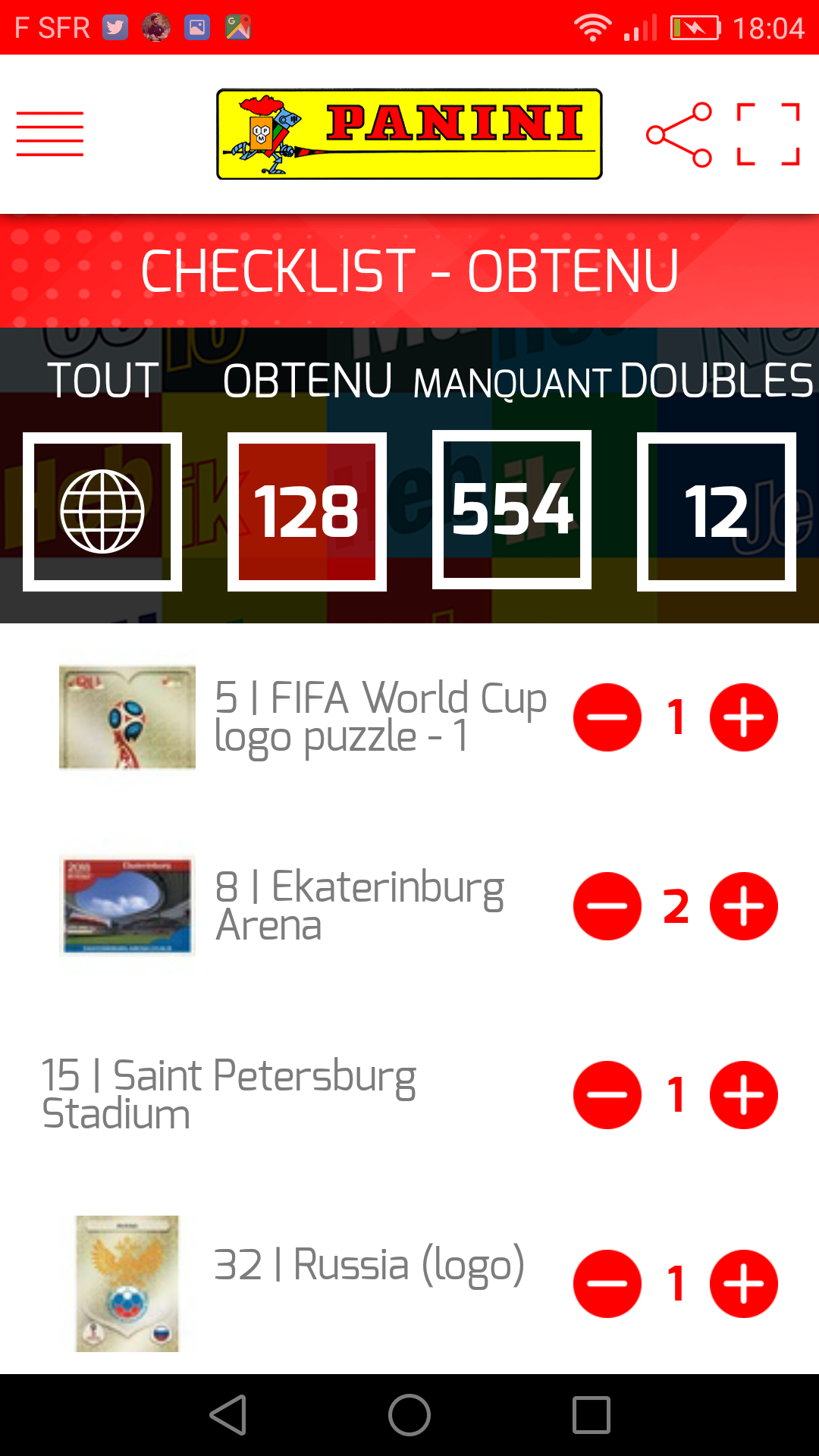The height and width of the screenshot is (1456, 819).
Task: Add one Russia (logo) sticker
Action: click(x=743, y=1284)
